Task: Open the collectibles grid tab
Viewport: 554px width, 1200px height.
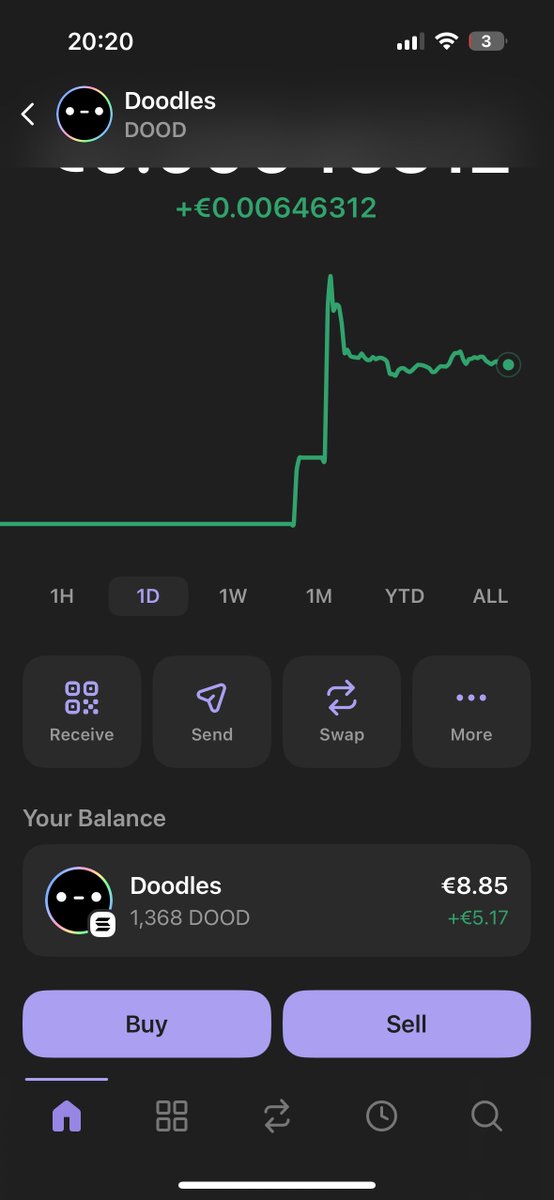Action: coord(172,1116)
